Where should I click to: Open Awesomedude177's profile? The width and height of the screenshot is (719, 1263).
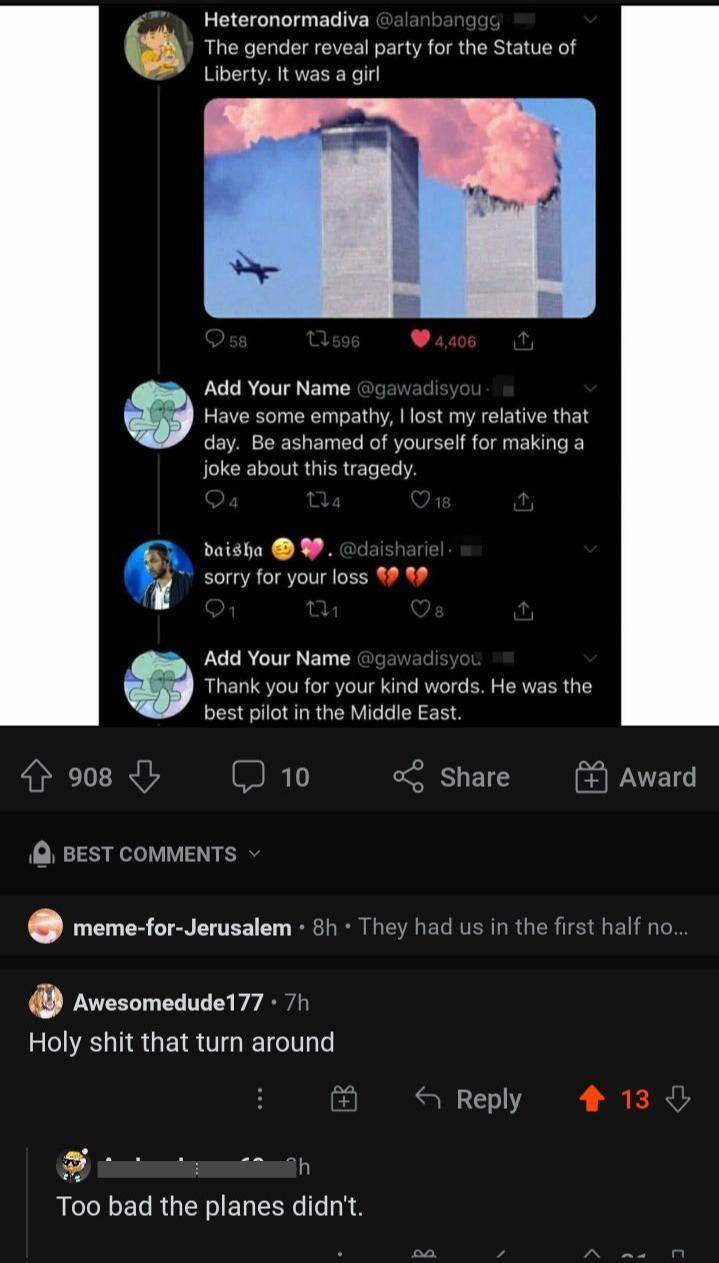pos(168,1001)
